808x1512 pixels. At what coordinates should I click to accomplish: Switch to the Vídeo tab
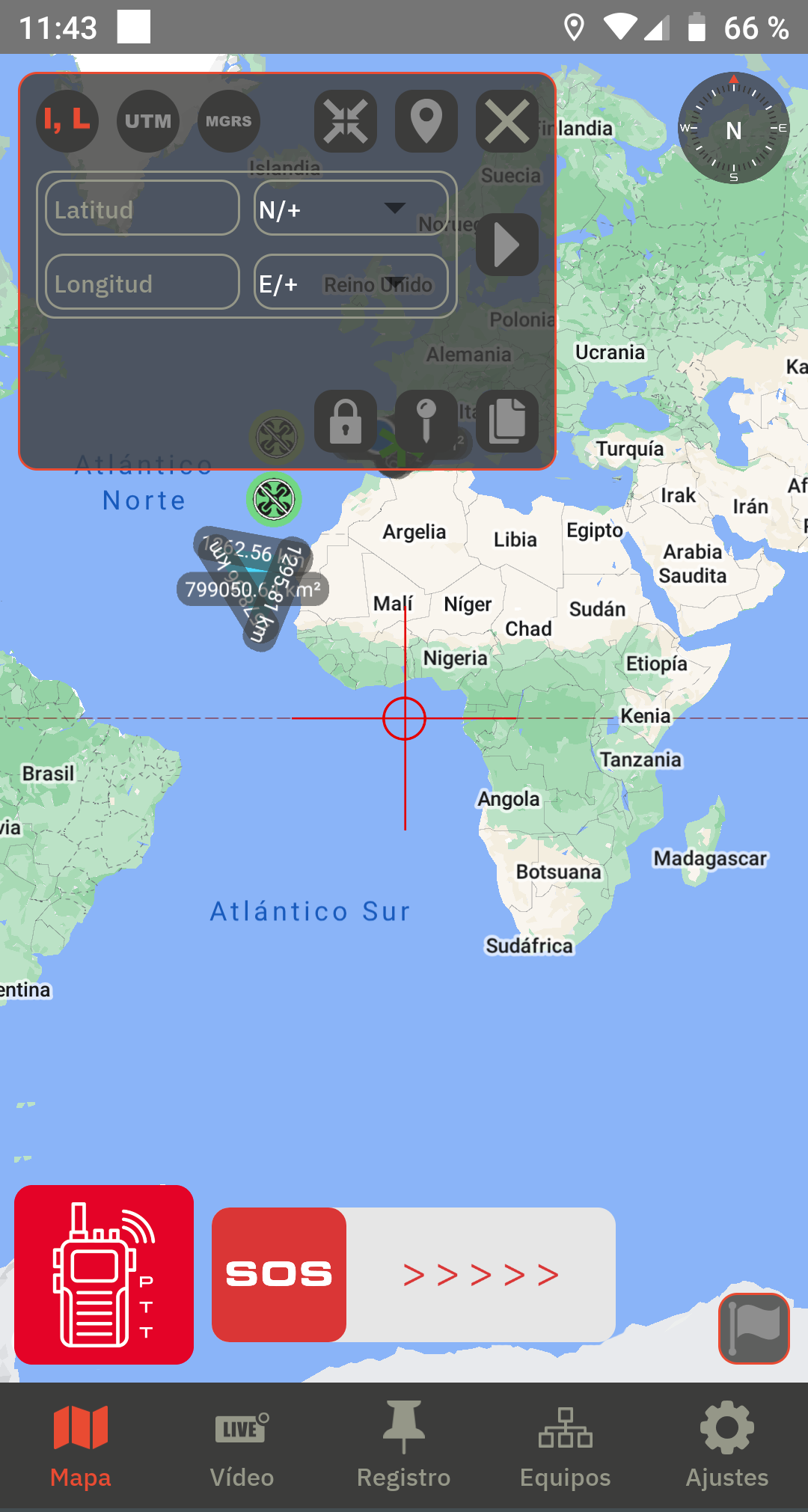point(242,1445)
